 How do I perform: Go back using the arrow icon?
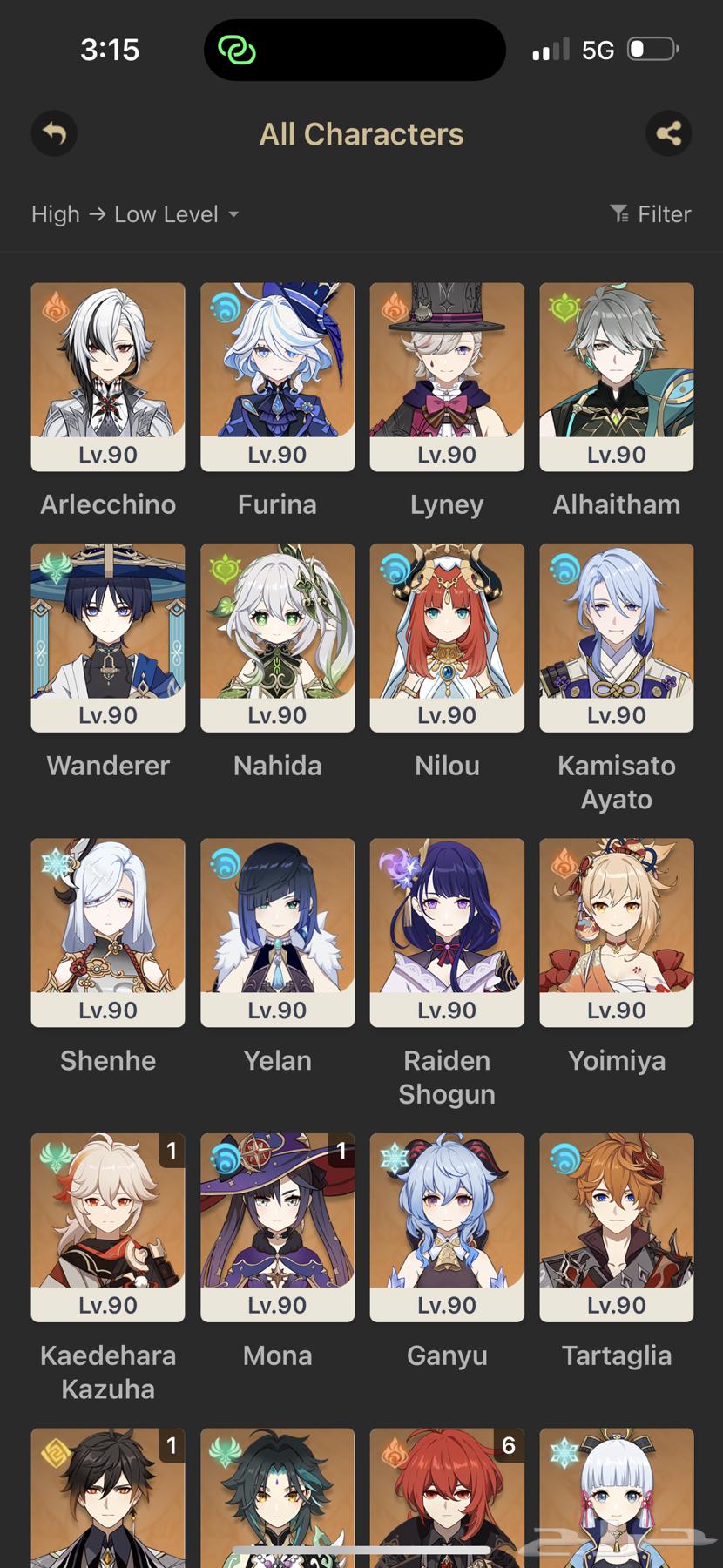pos(54,134)
